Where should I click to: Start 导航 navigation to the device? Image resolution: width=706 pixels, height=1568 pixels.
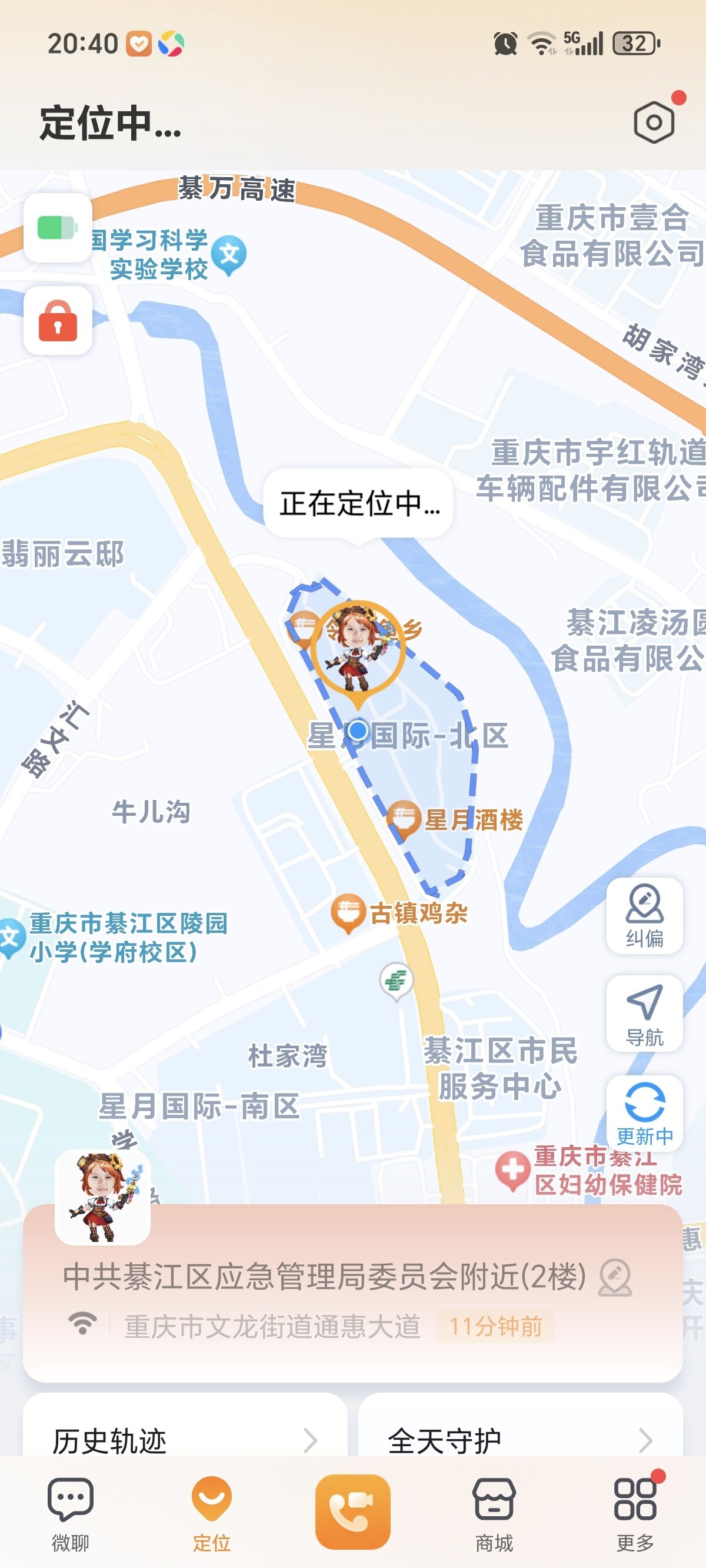pyautogui.click(x=644, y=1014)
